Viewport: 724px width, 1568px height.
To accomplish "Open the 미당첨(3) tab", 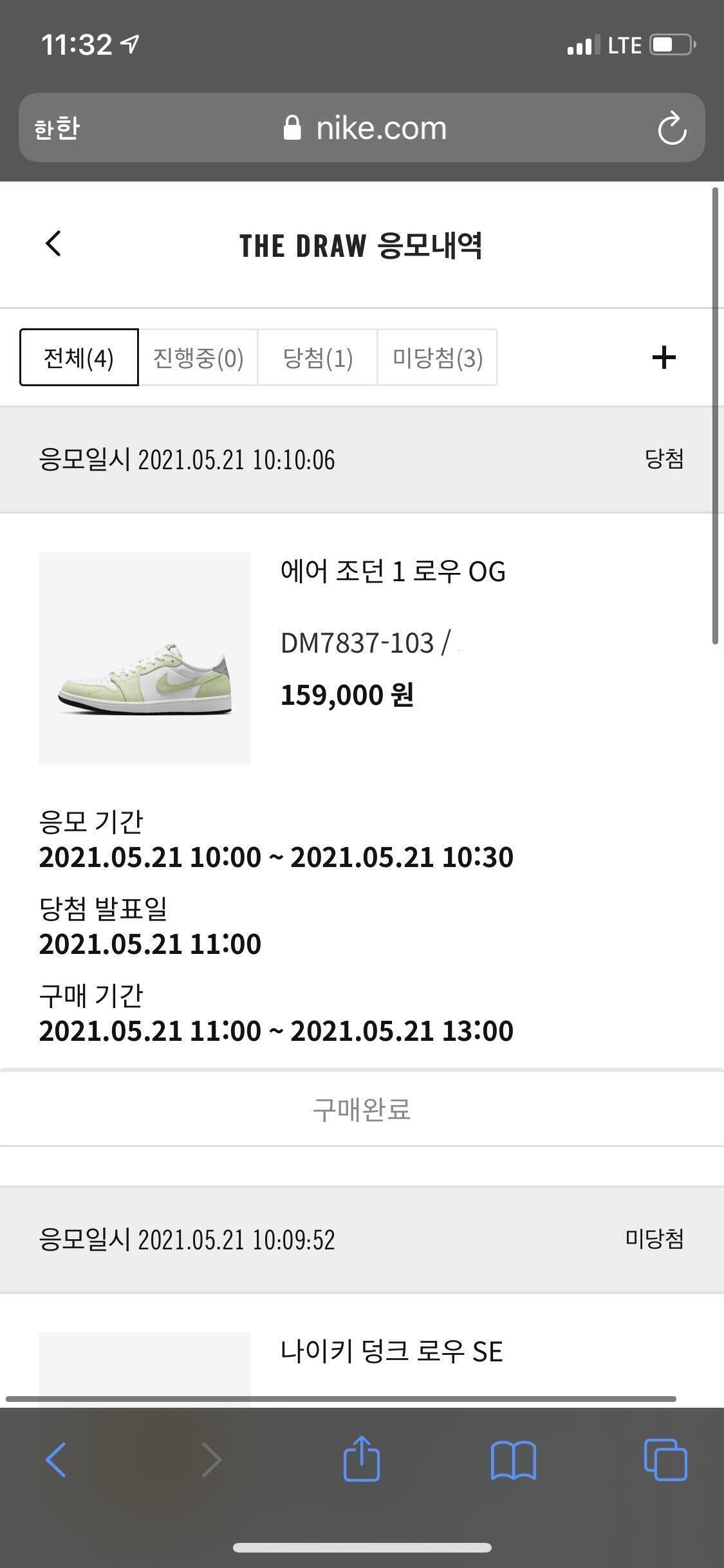I will 438,358.
